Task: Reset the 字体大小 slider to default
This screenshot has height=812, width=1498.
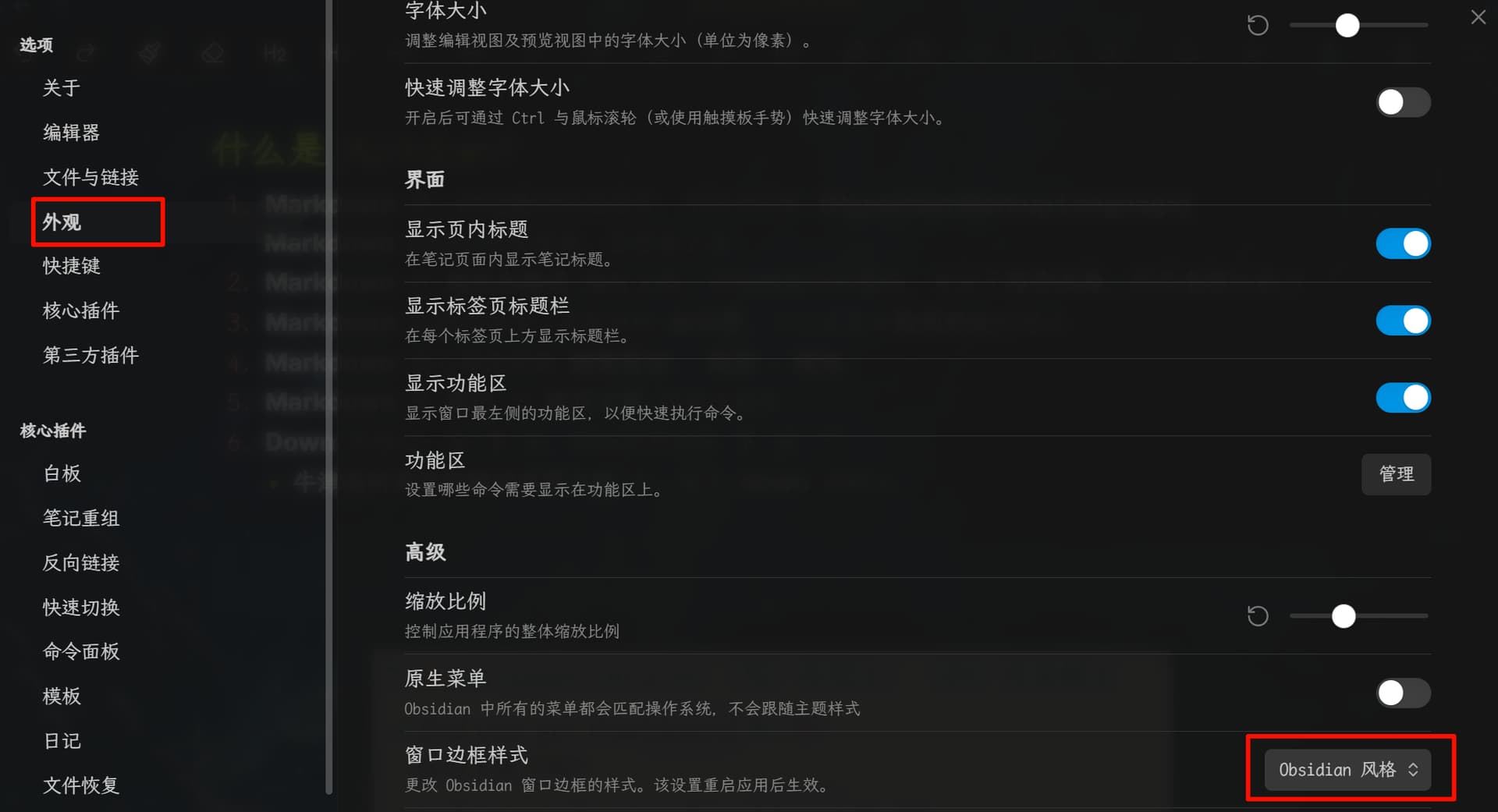Action: [1257, 26]
